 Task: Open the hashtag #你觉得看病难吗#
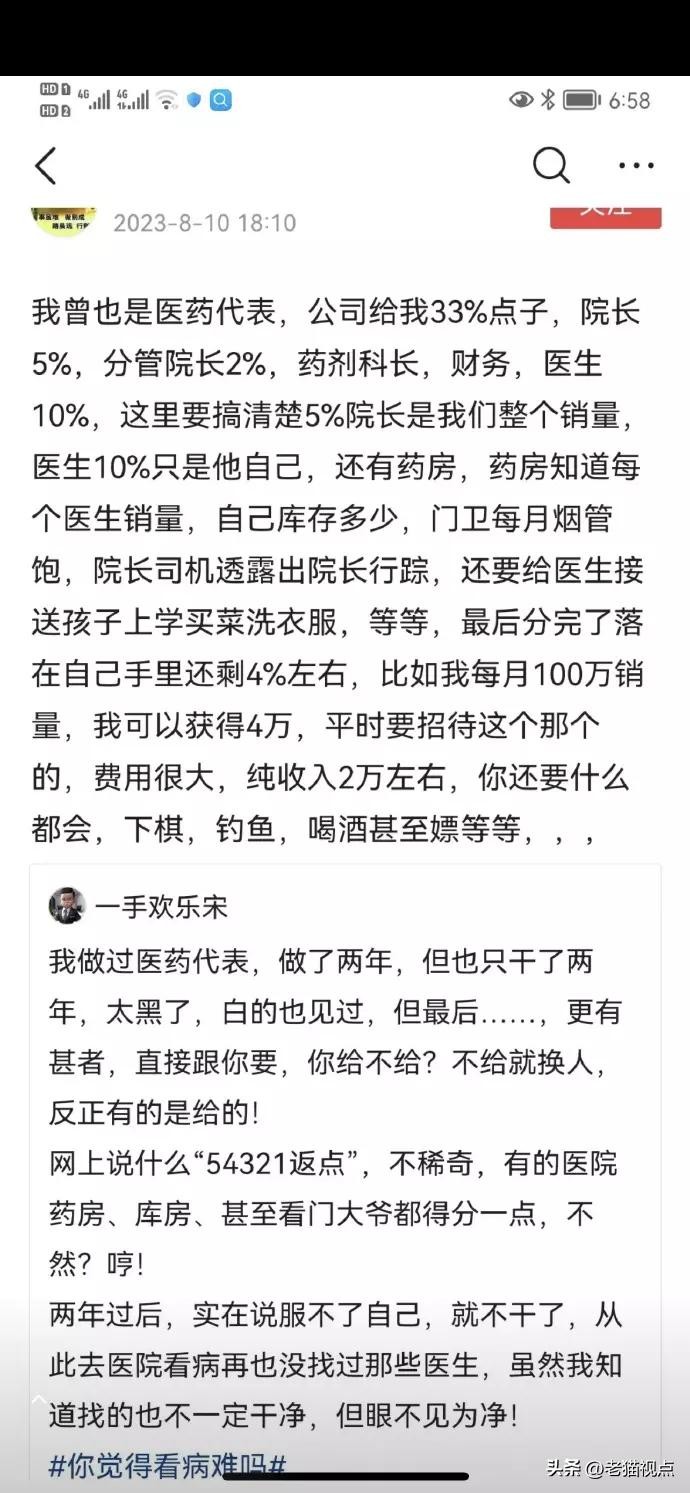167,1466
